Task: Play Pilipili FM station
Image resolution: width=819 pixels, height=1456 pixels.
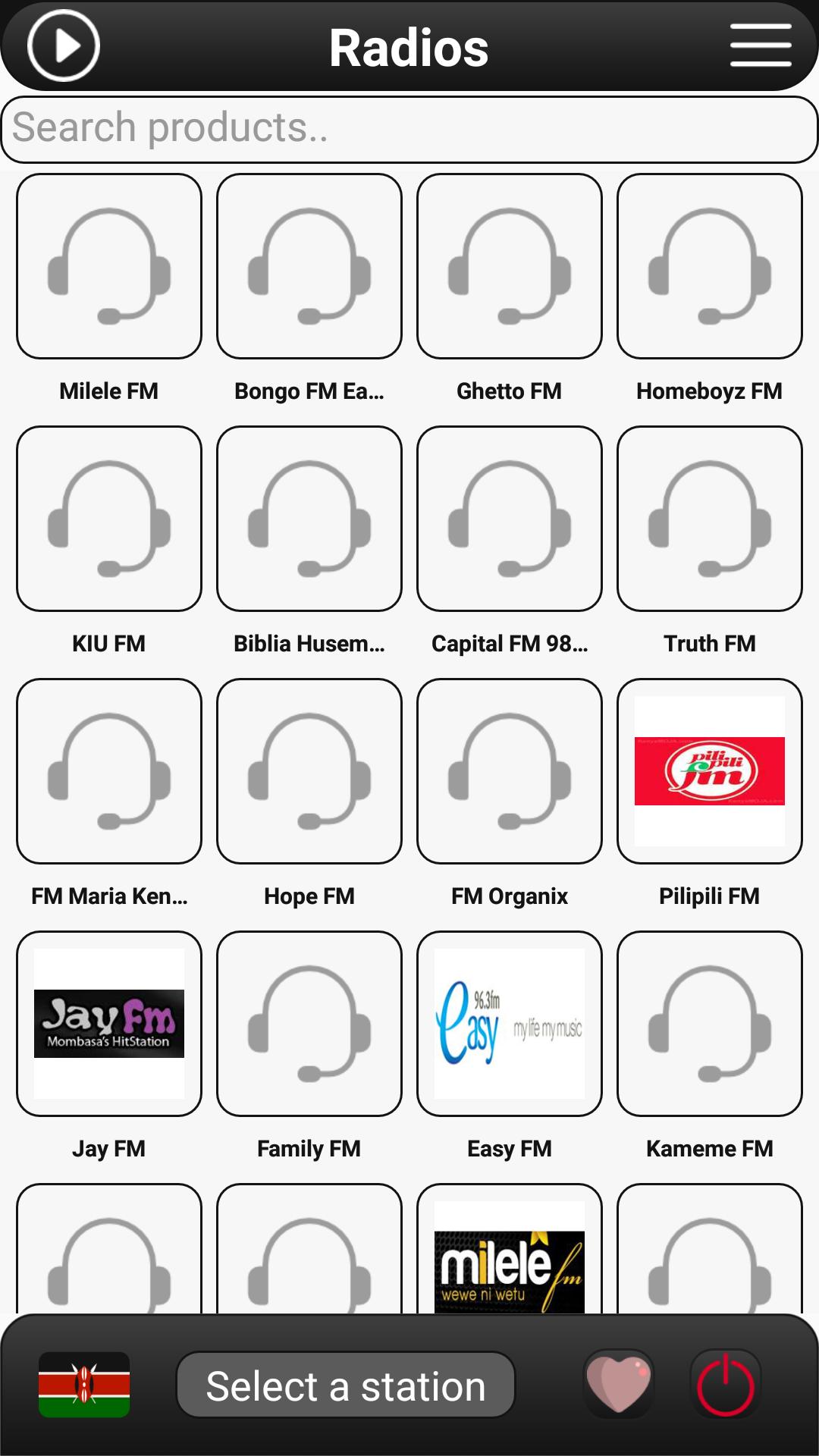Action: (x=710, y=771)
